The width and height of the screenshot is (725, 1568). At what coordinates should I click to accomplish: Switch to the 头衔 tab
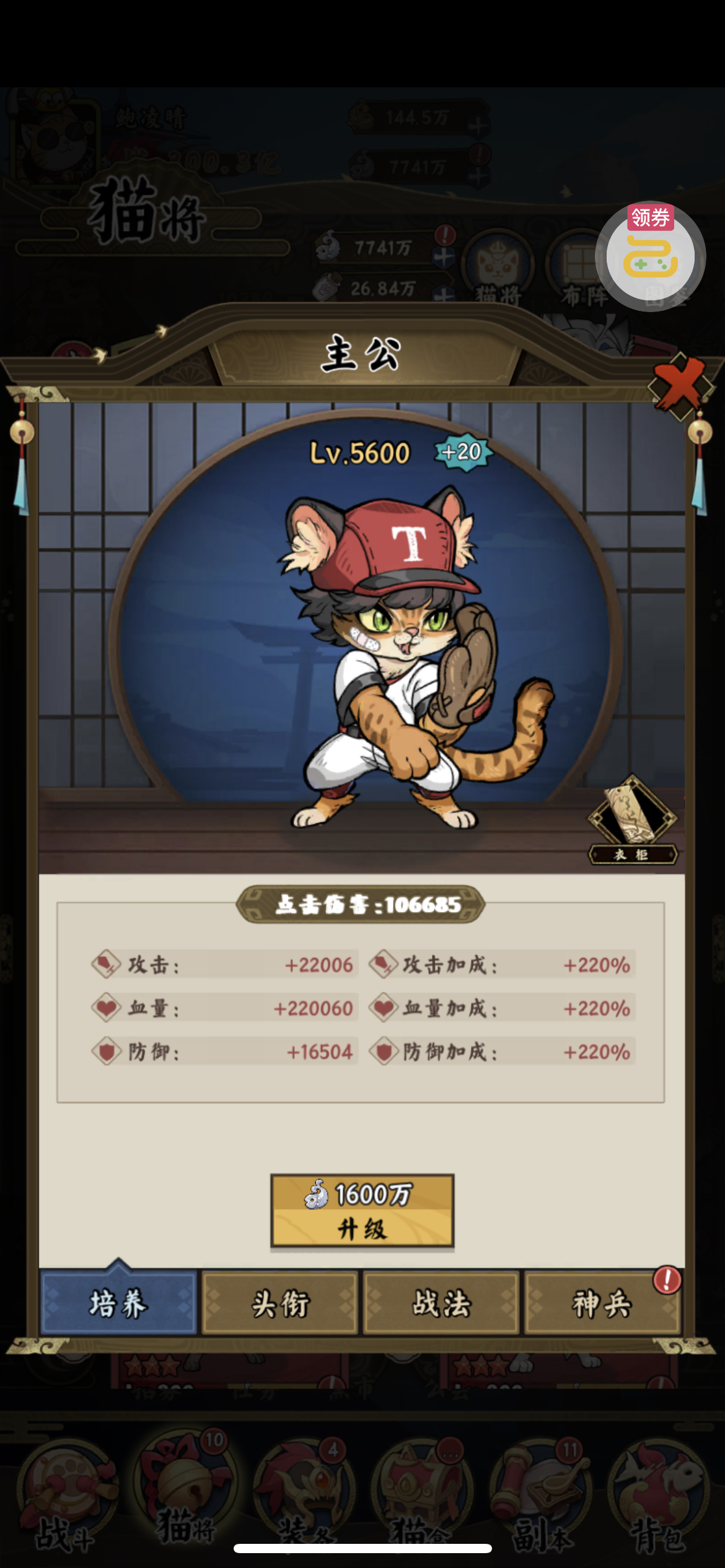click(x=280, y=1303)
